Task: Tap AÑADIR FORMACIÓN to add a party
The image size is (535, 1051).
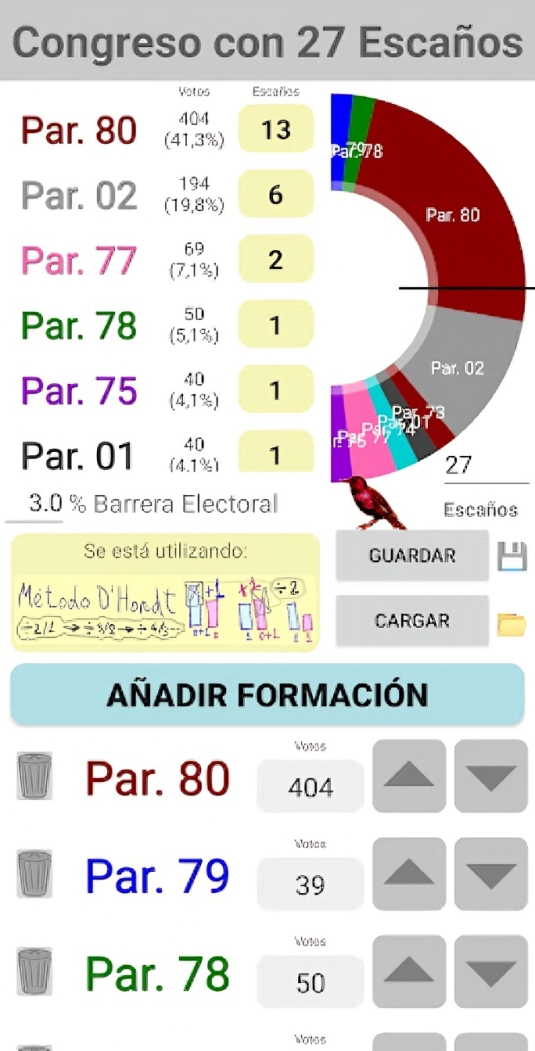Action: click(267, 694)
